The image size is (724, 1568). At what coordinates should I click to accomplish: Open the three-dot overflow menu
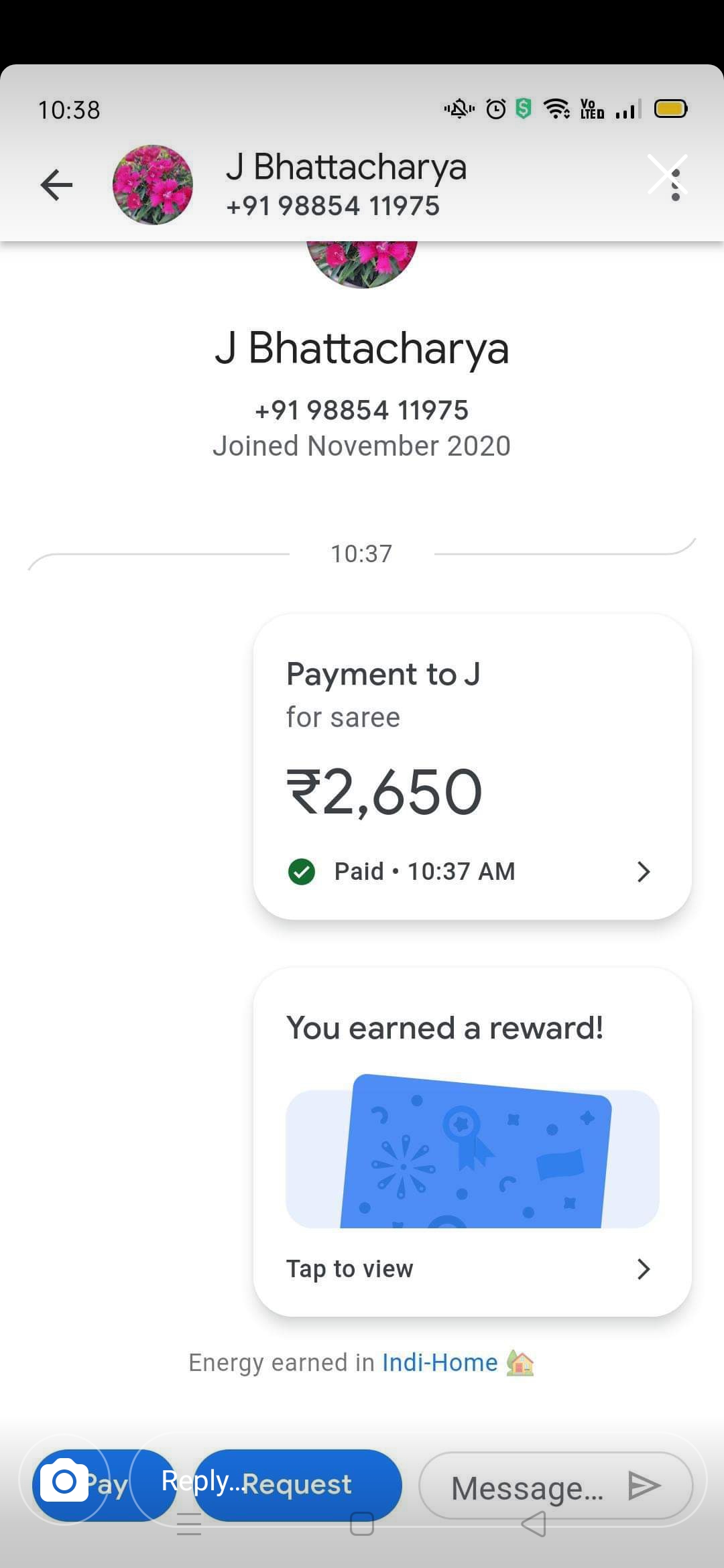[675, 185]
